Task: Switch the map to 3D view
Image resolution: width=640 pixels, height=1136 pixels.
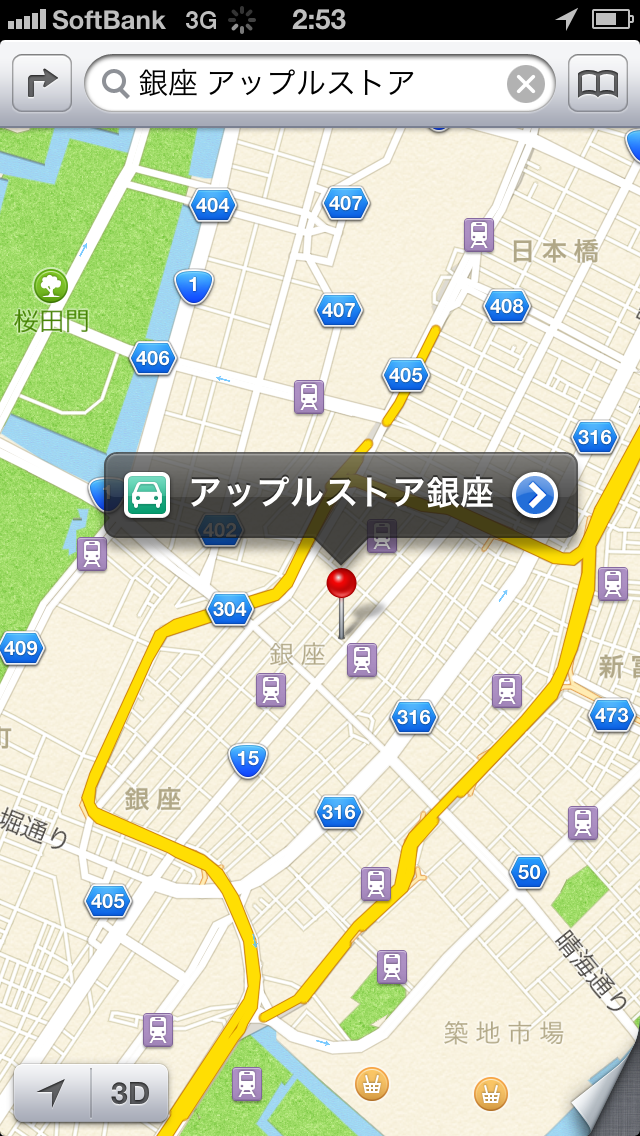Action: pyautogui.click(x=130, y=1093)
